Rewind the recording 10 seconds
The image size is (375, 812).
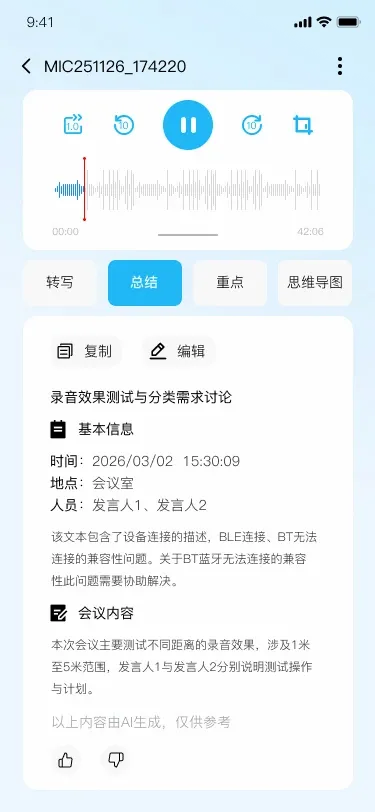124,124
